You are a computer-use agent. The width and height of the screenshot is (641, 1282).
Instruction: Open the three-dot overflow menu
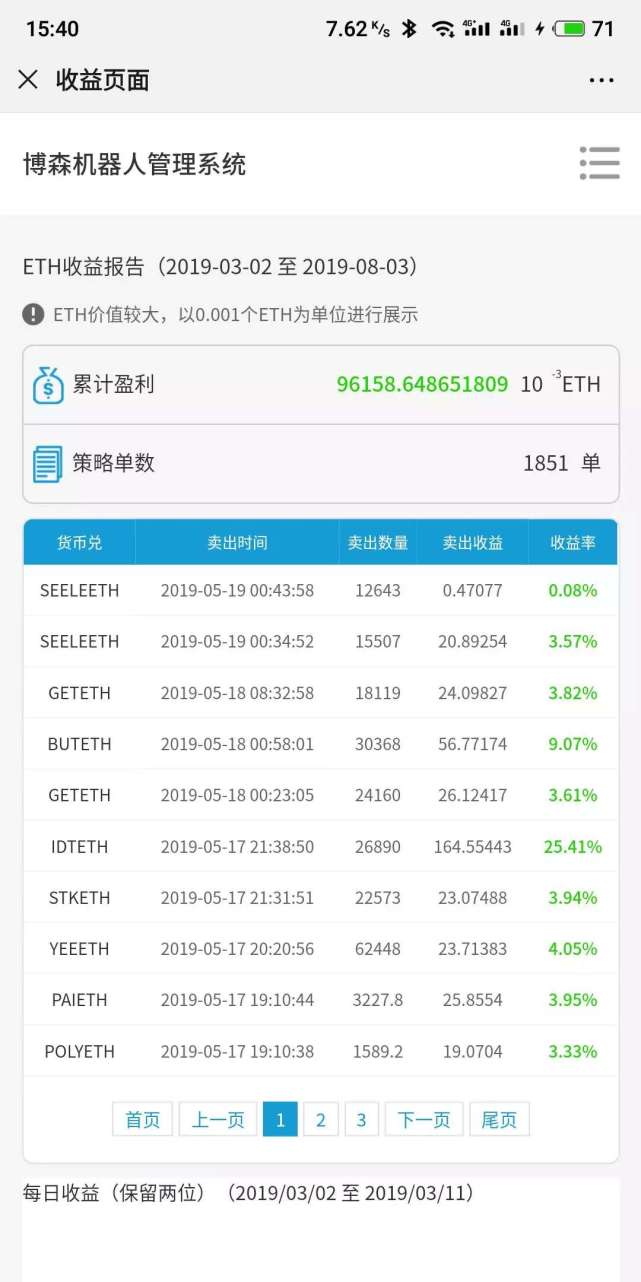tap(601, 81)
